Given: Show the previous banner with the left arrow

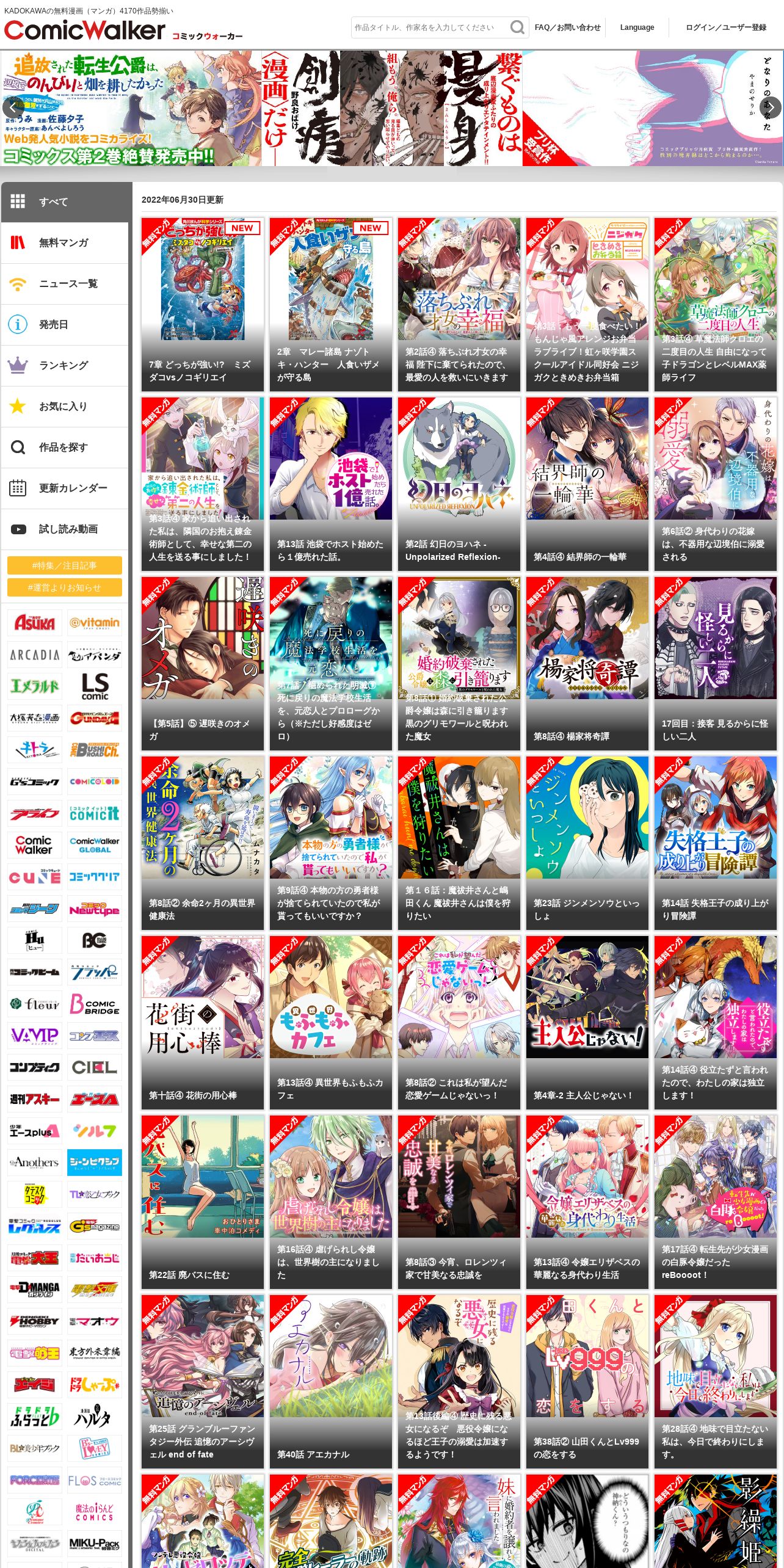Looking at the screenshot, I should 12,108.
